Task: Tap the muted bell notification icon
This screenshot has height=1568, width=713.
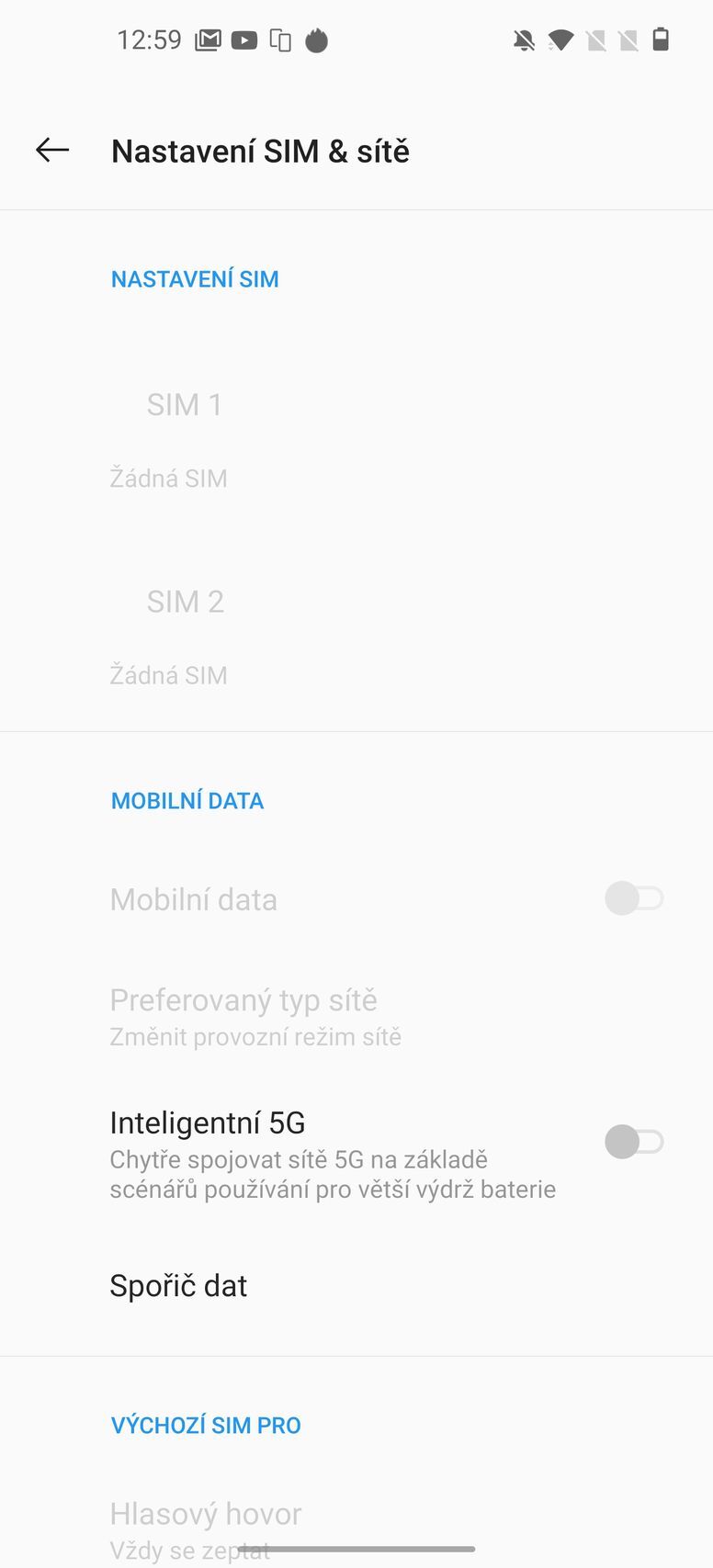Action: click(x=524, y=40)
